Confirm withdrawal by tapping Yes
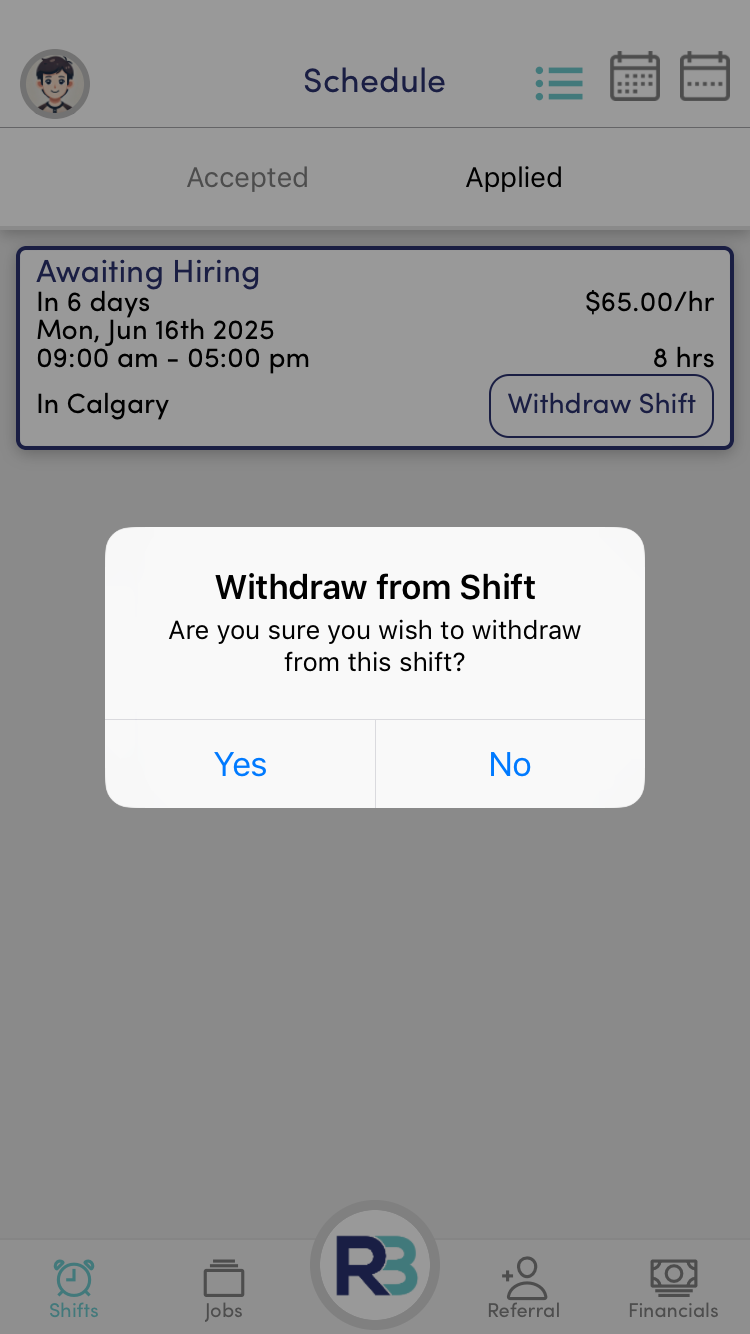This screenshot has width=750, height=1334. click(x=240, y=764)
